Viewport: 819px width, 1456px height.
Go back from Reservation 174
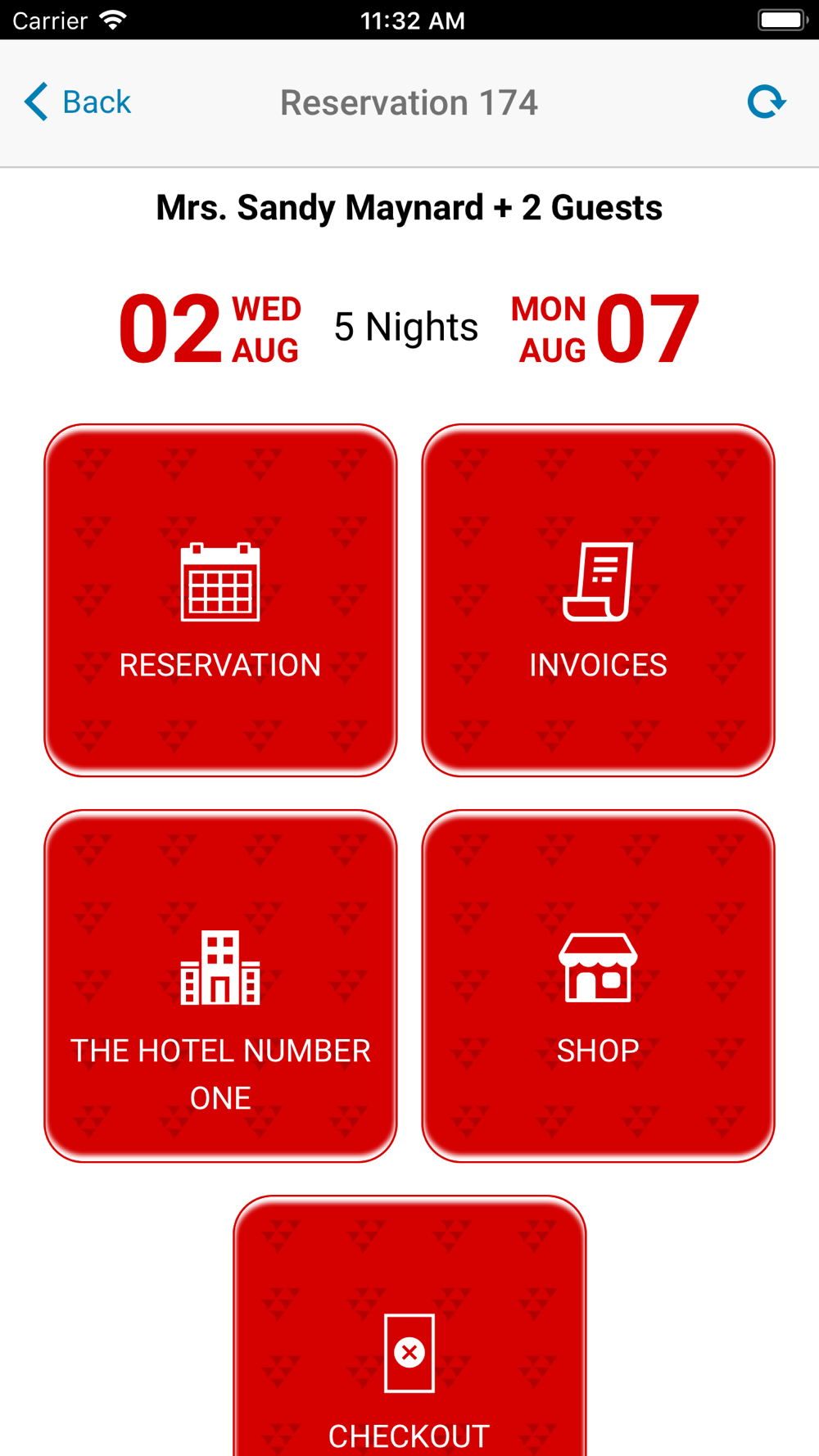(x=78, y=102)
